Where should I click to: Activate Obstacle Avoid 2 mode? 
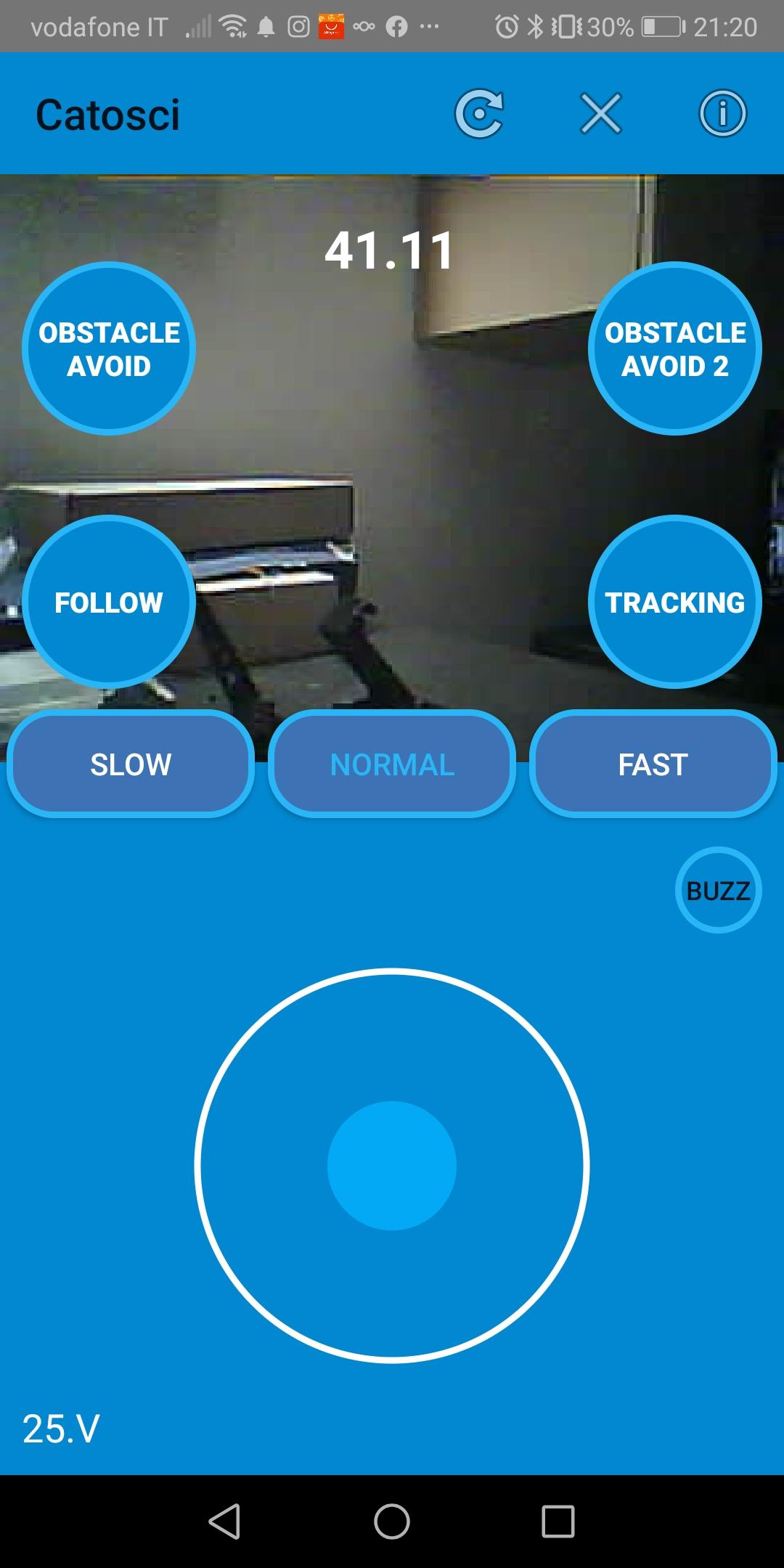[x=675, y=349]
